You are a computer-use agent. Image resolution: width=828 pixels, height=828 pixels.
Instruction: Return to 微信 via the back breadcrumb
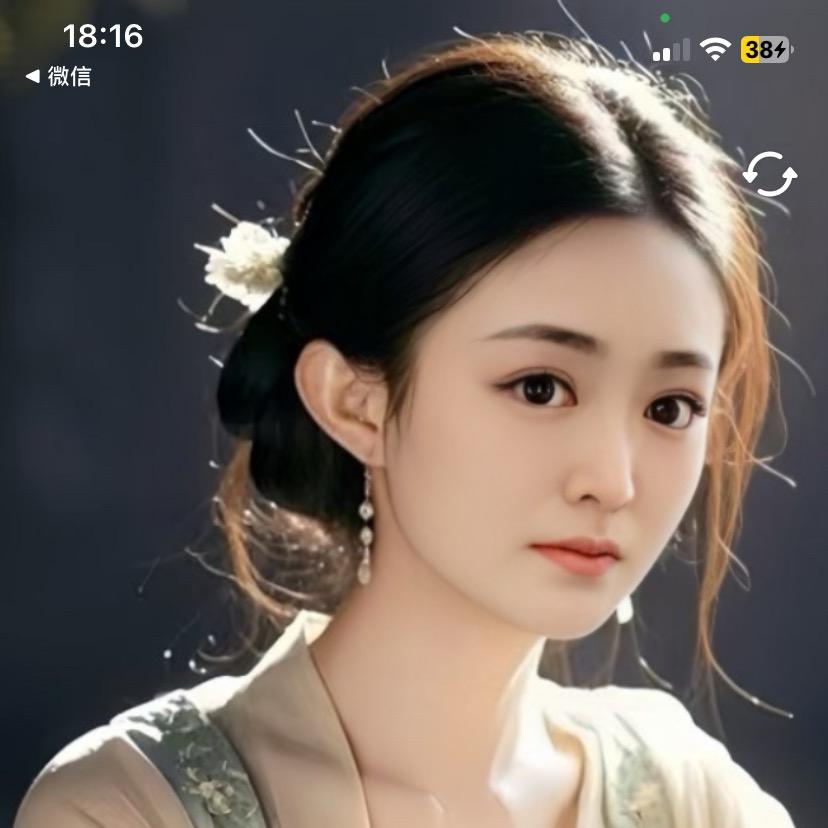pos(59,76)
